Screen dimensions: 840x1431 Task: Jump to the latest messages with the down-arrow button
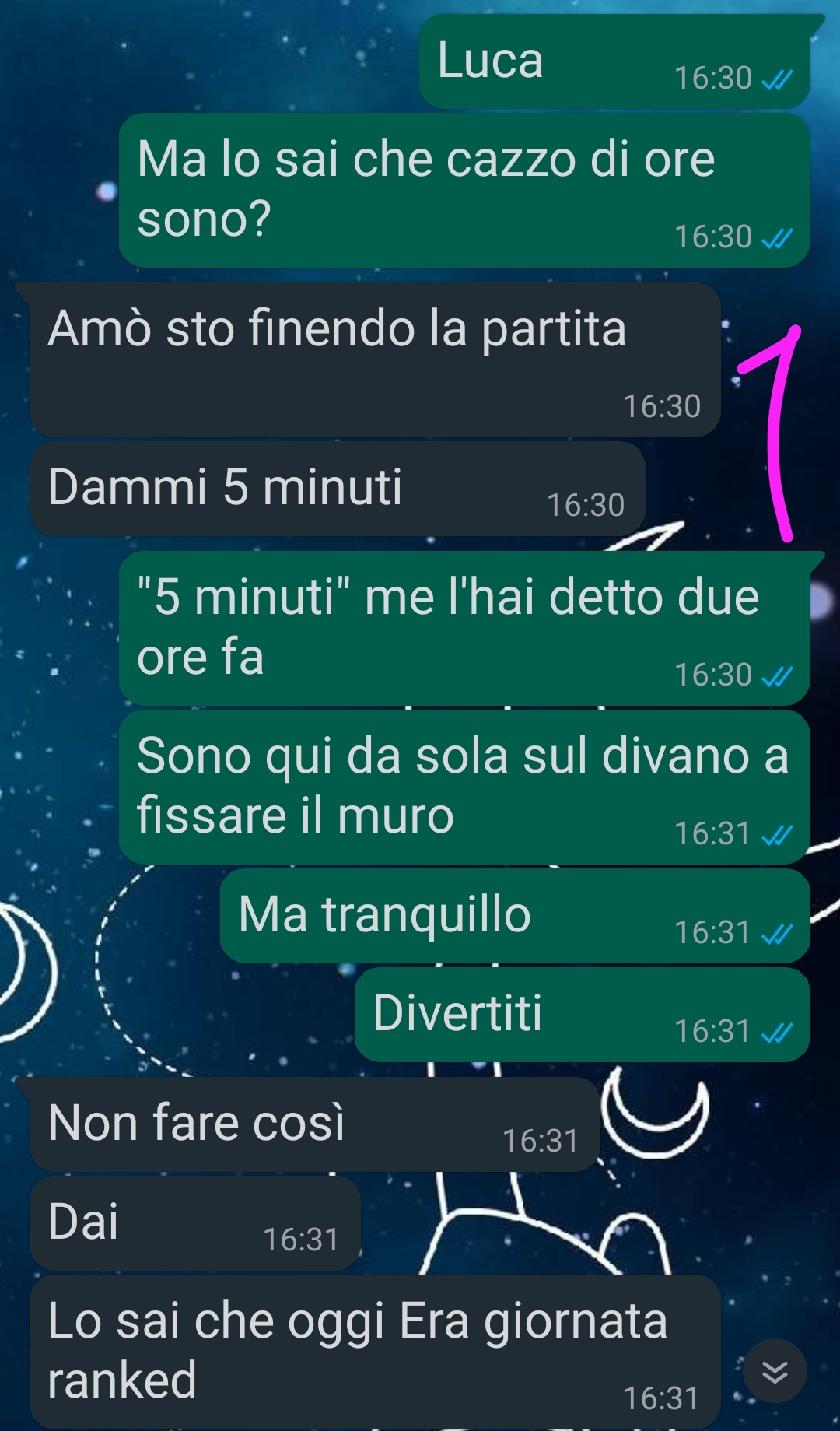(775, 1371)
